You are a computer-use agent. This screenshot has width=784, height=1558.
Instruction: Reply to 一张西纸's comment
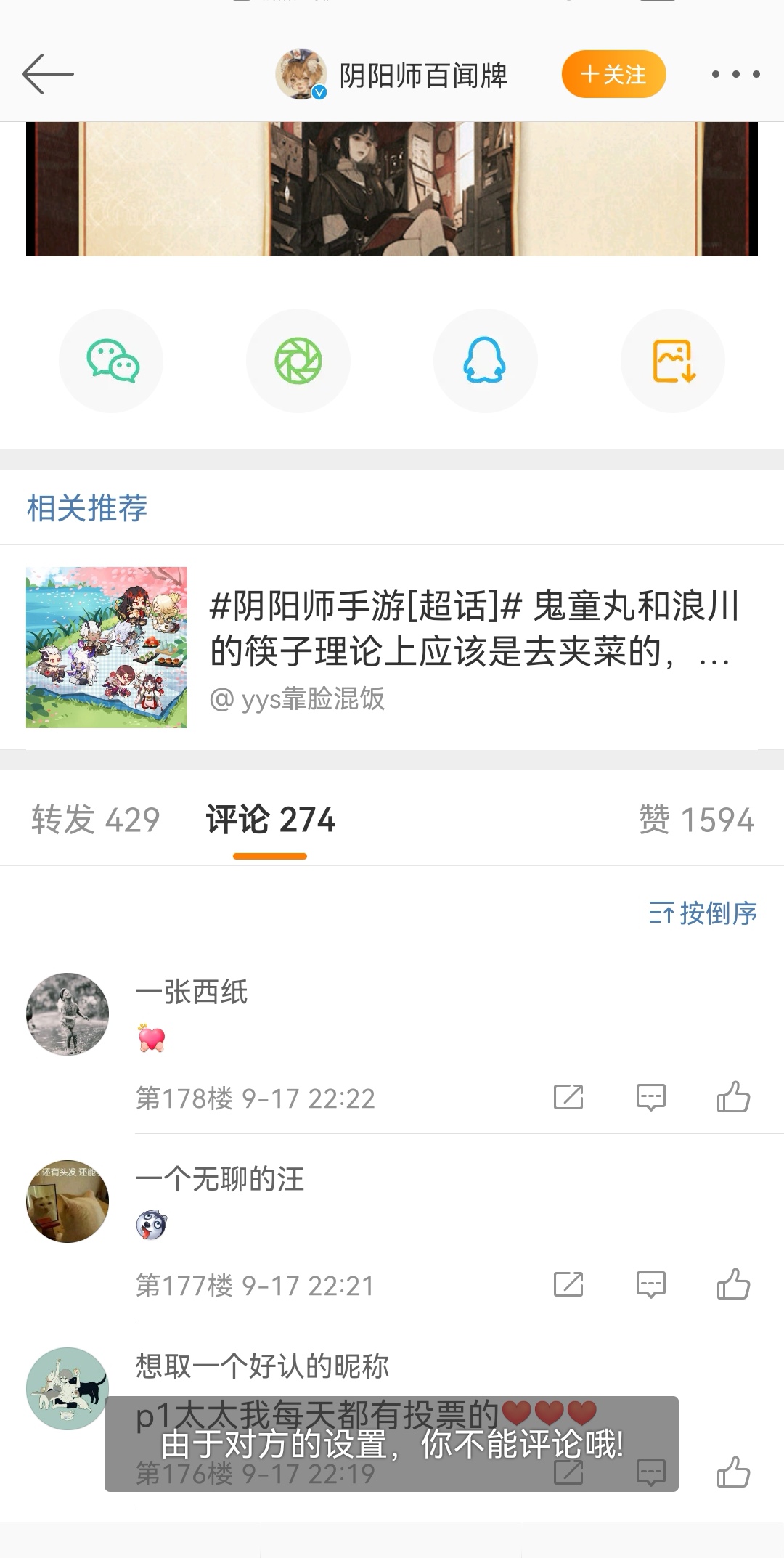tap(650, 1097)
